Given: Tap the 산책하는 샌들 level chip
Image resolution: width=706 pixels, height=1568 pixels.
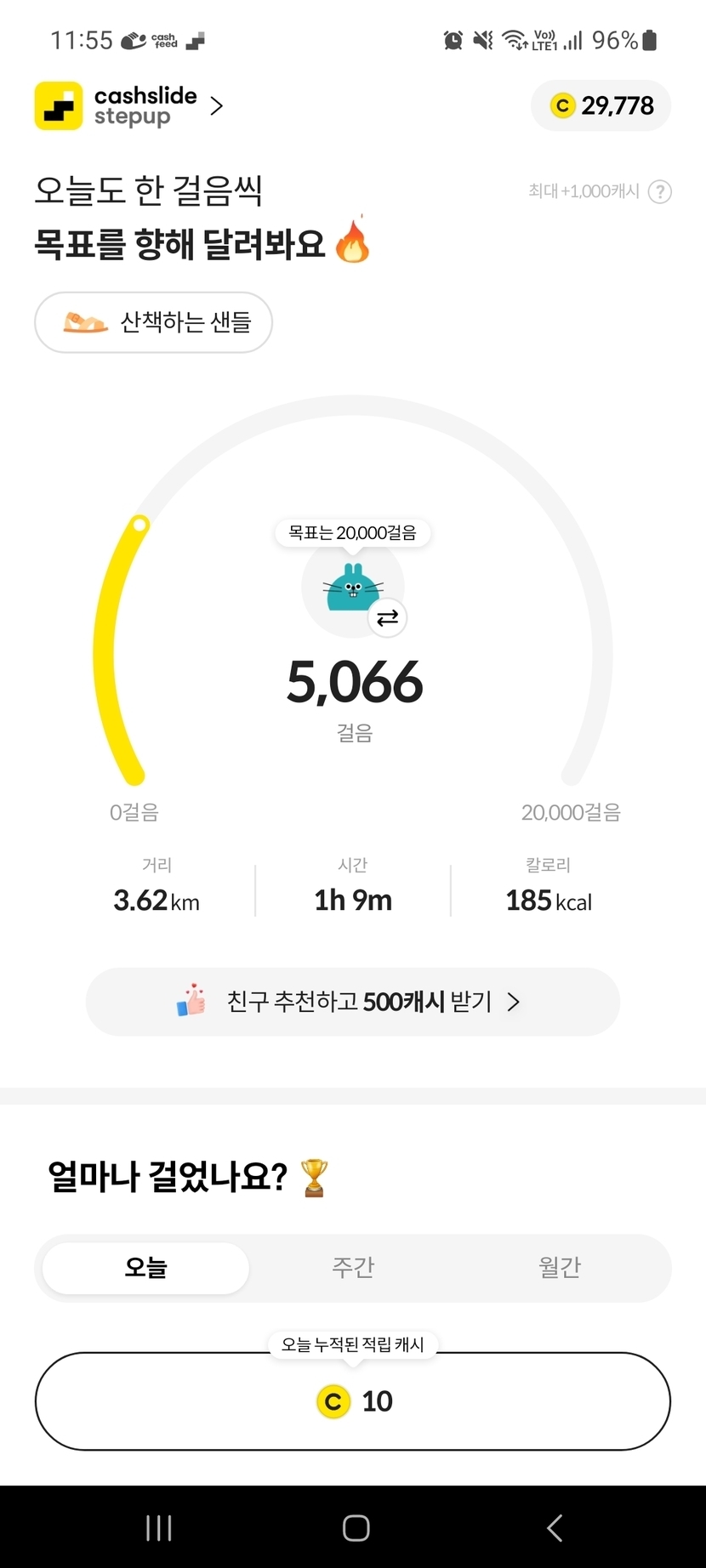Looking at the screenshot, I should [153, 322].
